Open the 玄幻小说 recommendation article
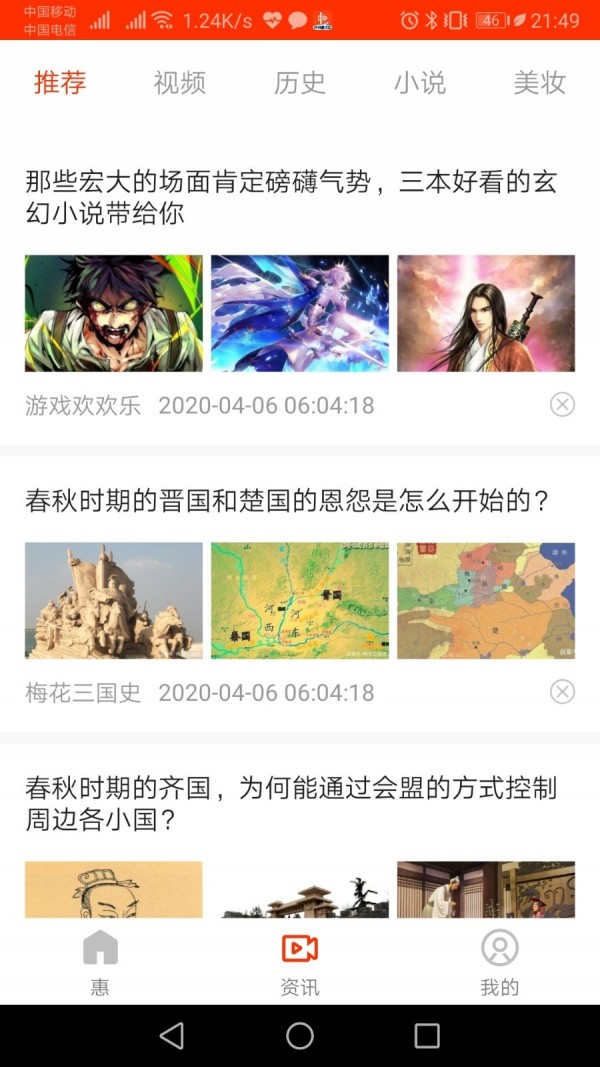 290,197
